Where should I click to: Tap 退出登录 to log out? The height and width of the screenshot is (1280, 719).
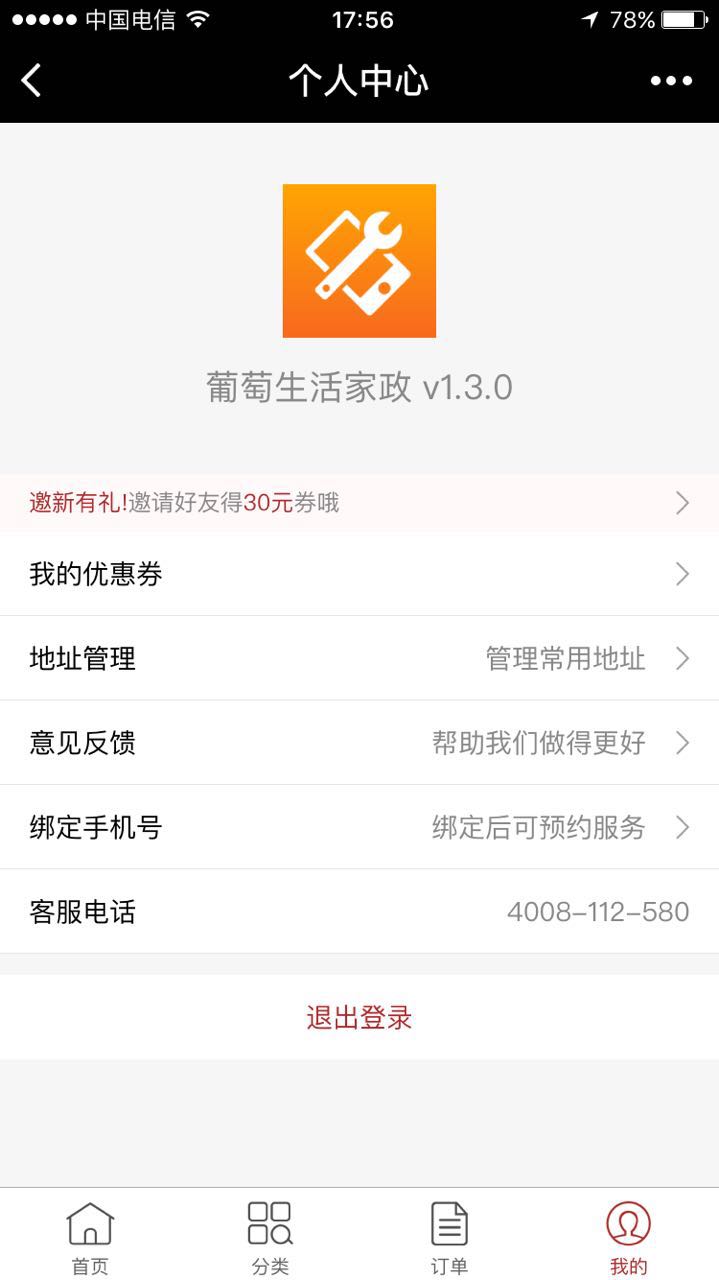[x=359, y=1018]
